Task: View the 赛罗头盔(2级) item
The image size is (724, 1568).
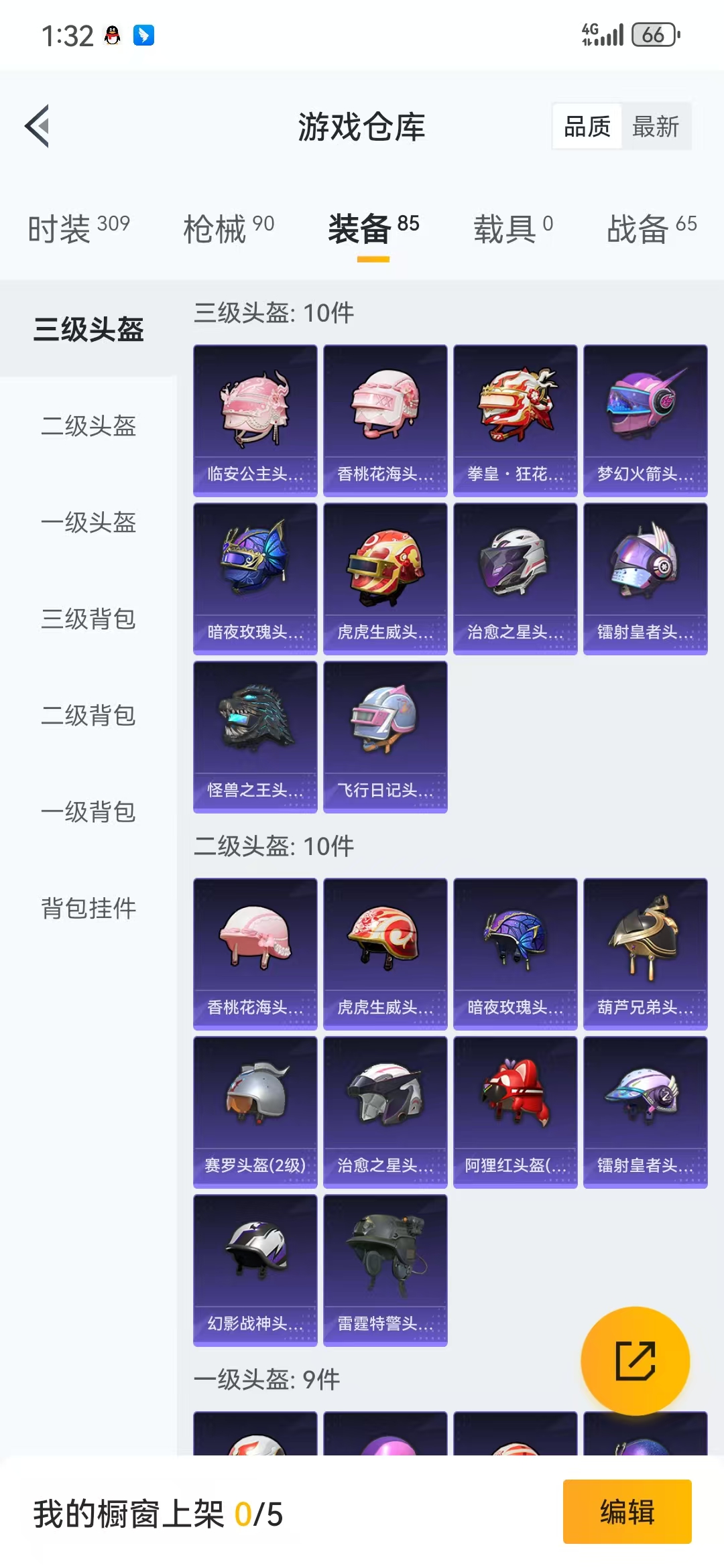Action: click(255, 1112)
